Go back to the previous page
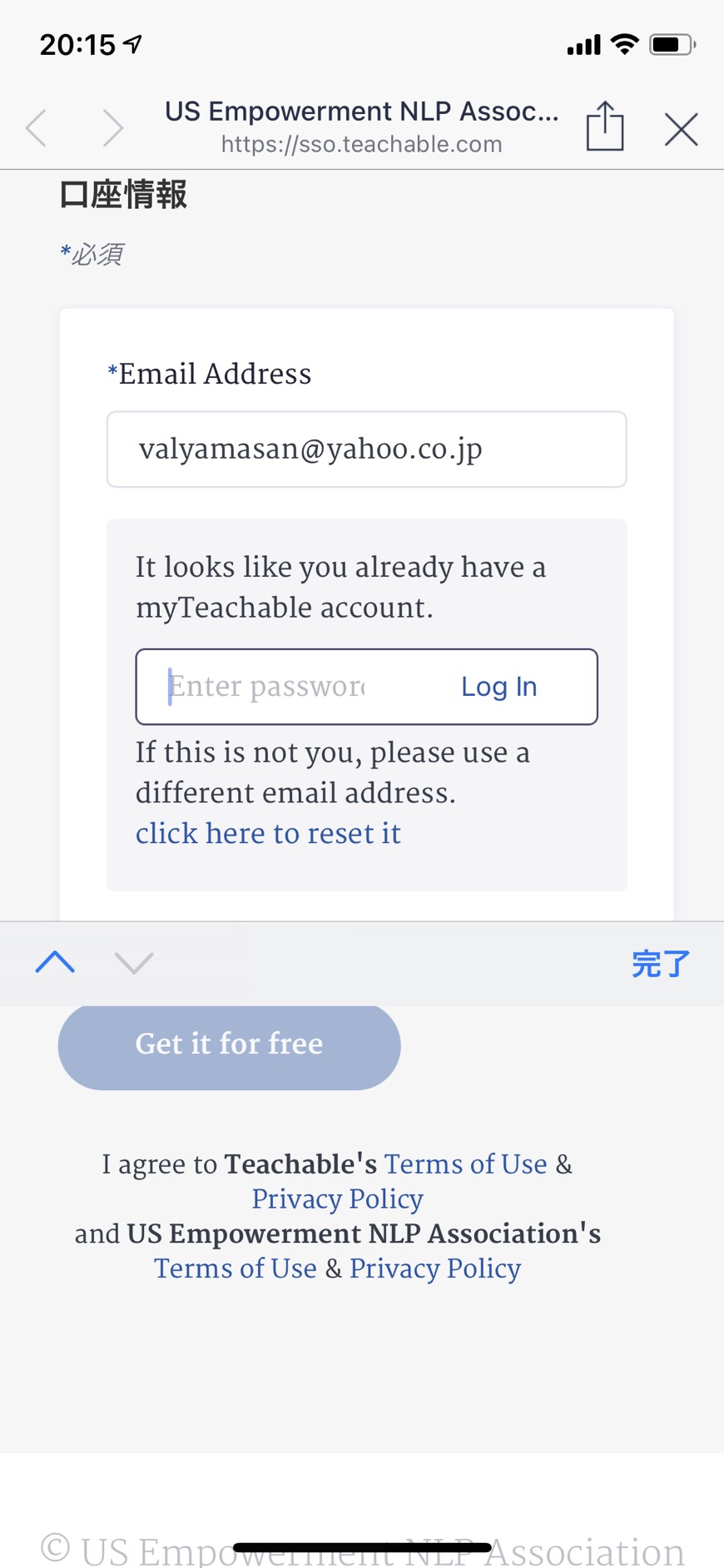 pyautogui.click(x=36, y=128)
